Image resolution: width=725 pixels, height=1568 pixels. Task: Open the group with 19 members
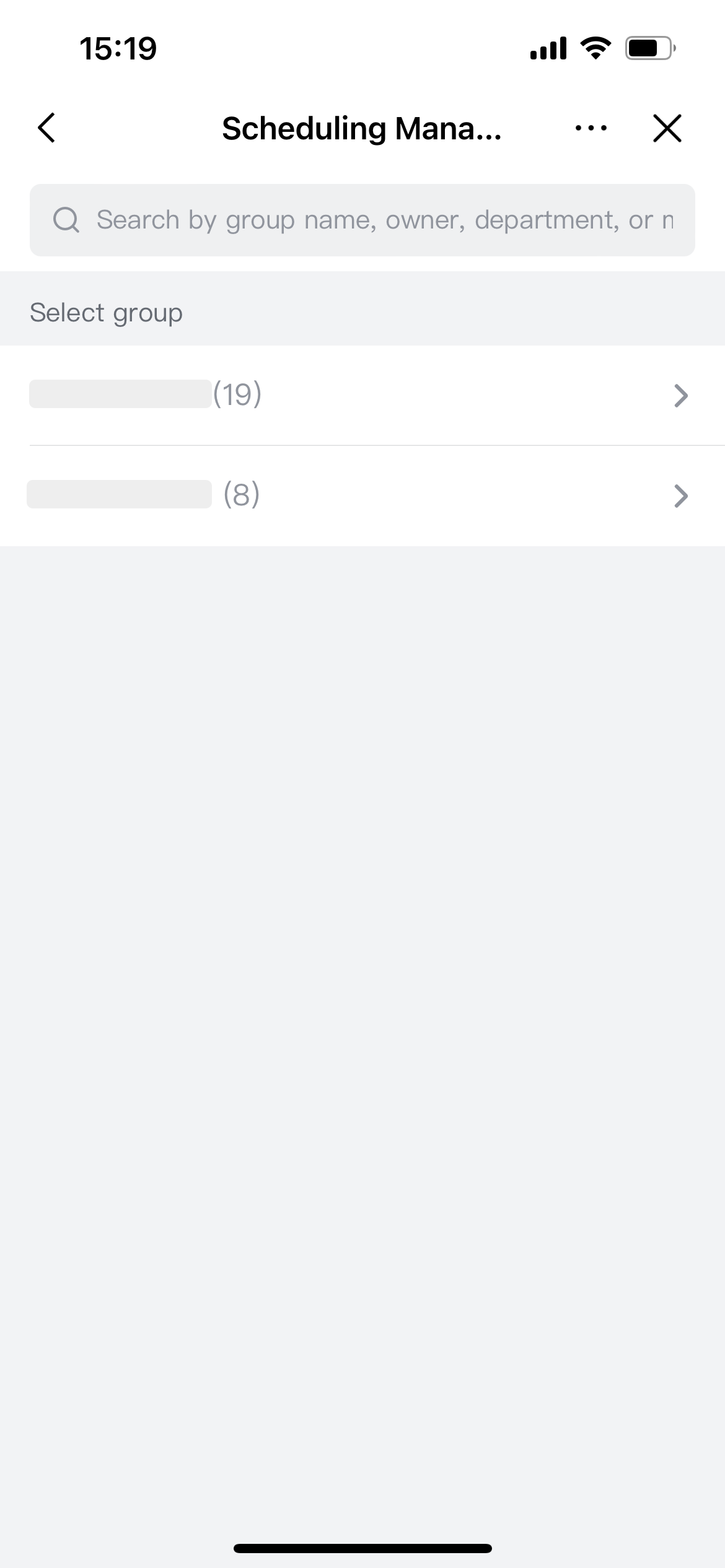coord(362,395)
